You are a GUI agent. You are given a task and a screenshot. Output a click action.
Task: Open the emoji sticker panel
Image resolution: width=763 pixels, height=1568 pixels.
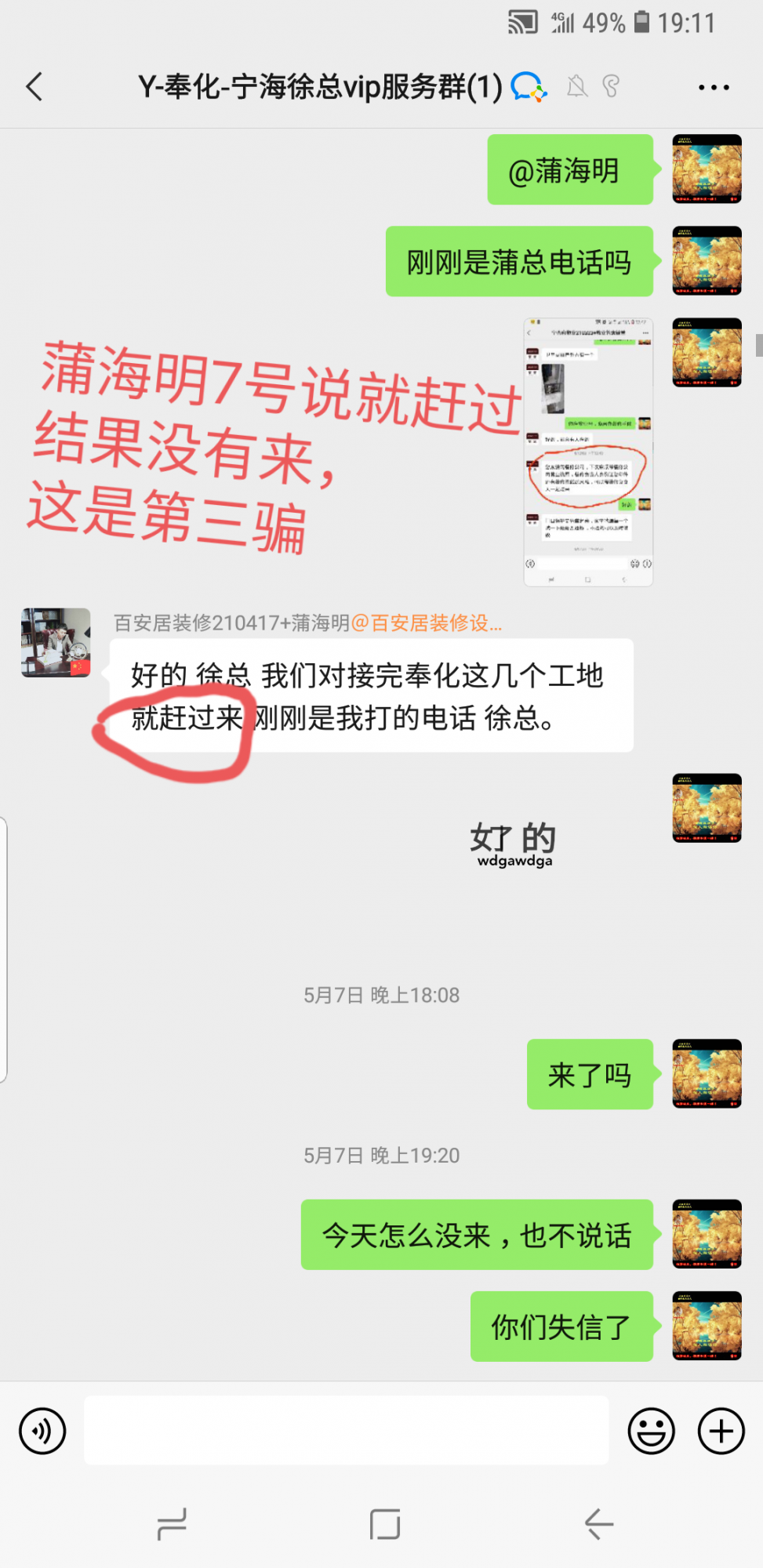coord(651,1431)
